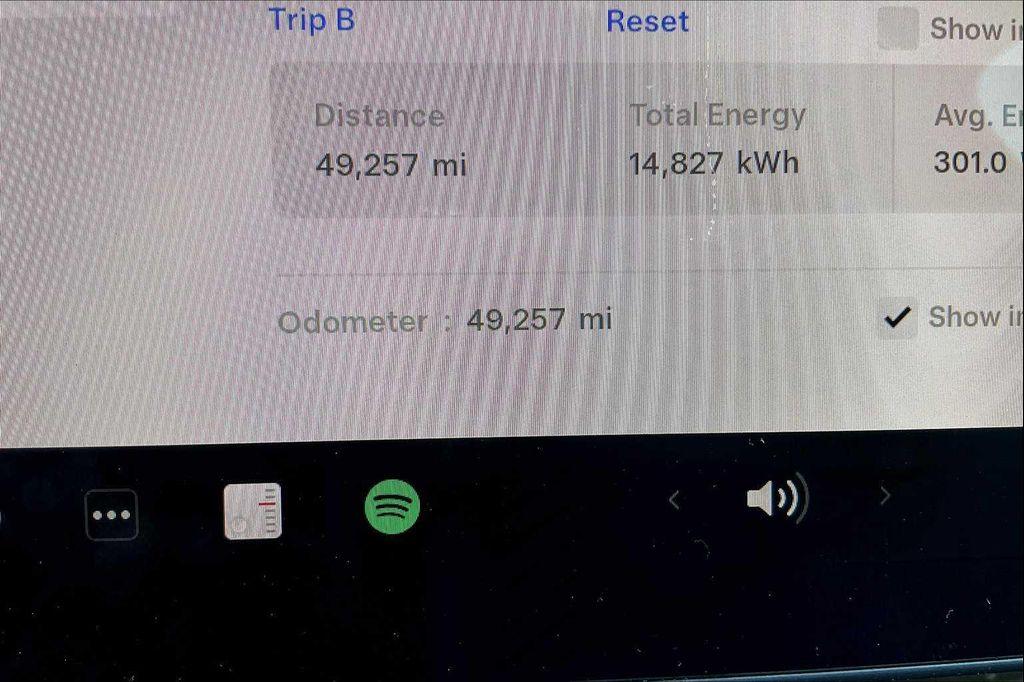Launch the radio app
This screenshot has width=1024, height=682.
pyautogui.click(x=252, y=511)
